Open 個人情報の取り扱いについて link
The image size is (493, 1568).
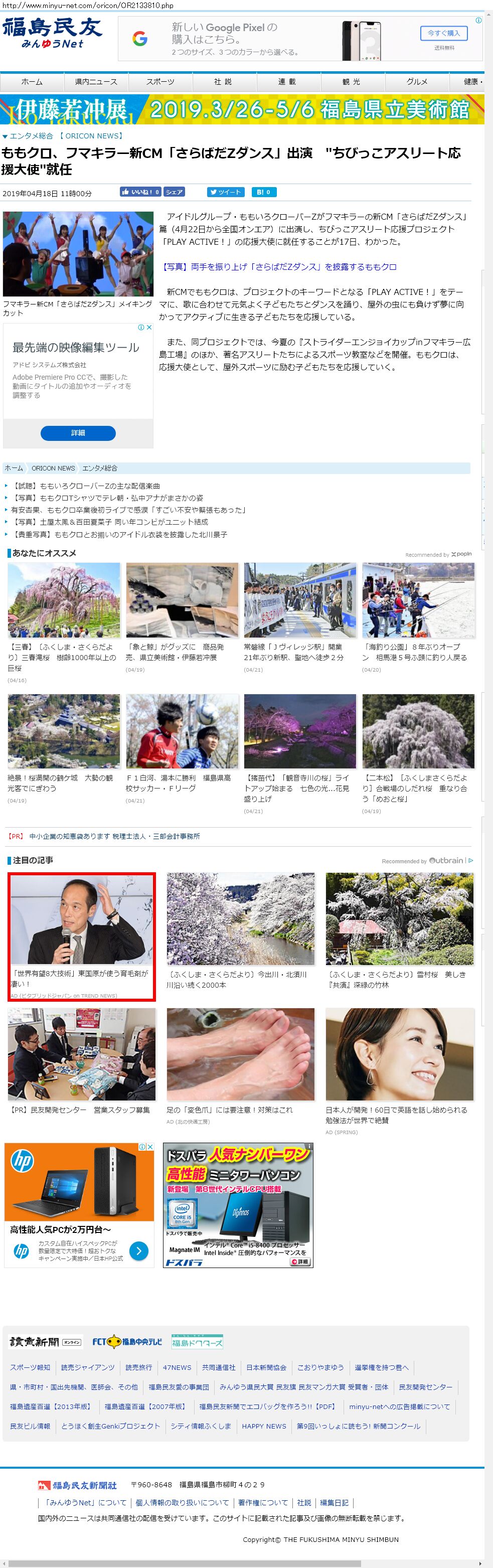point(182,1502)
